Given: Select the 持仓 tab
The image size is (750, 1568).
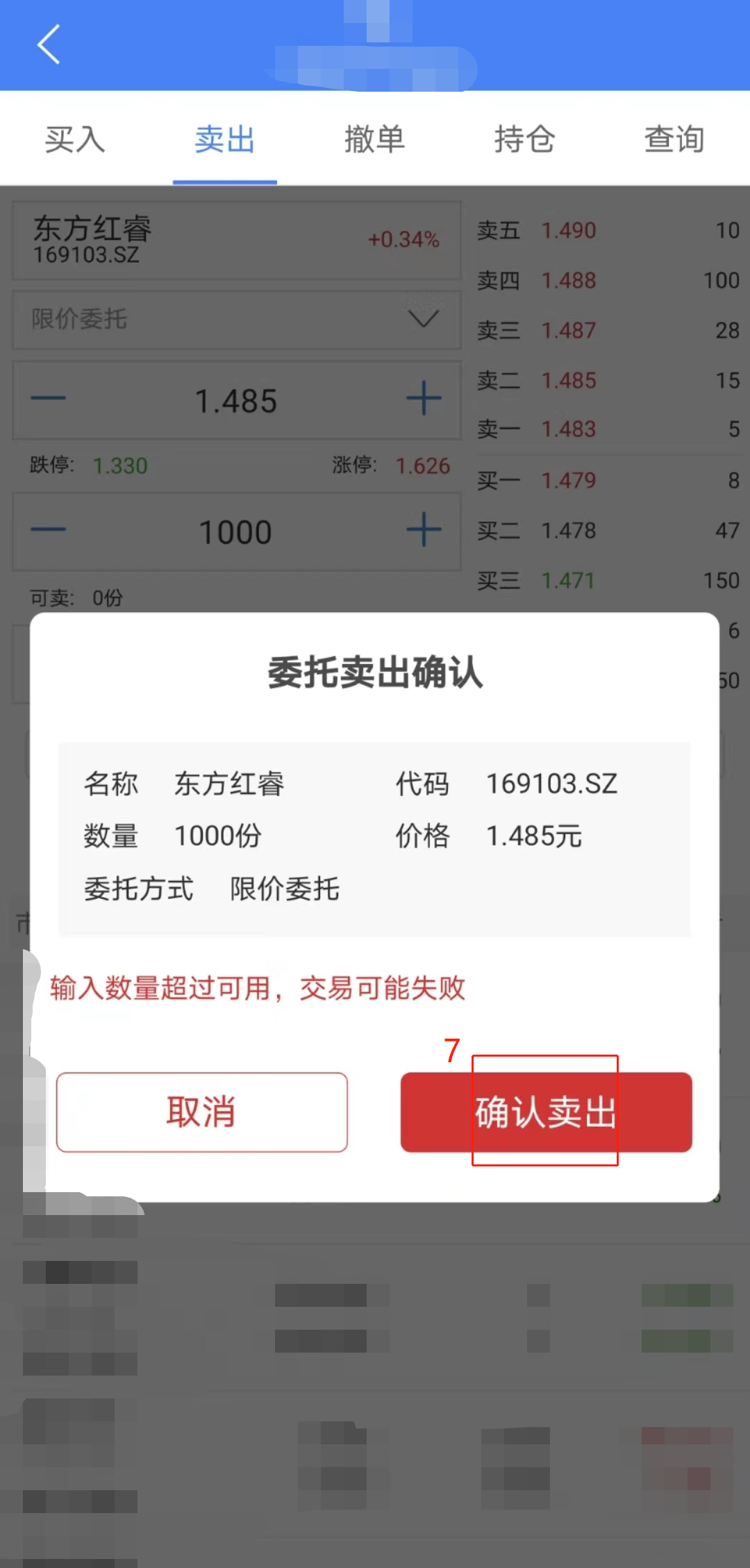Looking at the screenshot, I should pos(526,139).
